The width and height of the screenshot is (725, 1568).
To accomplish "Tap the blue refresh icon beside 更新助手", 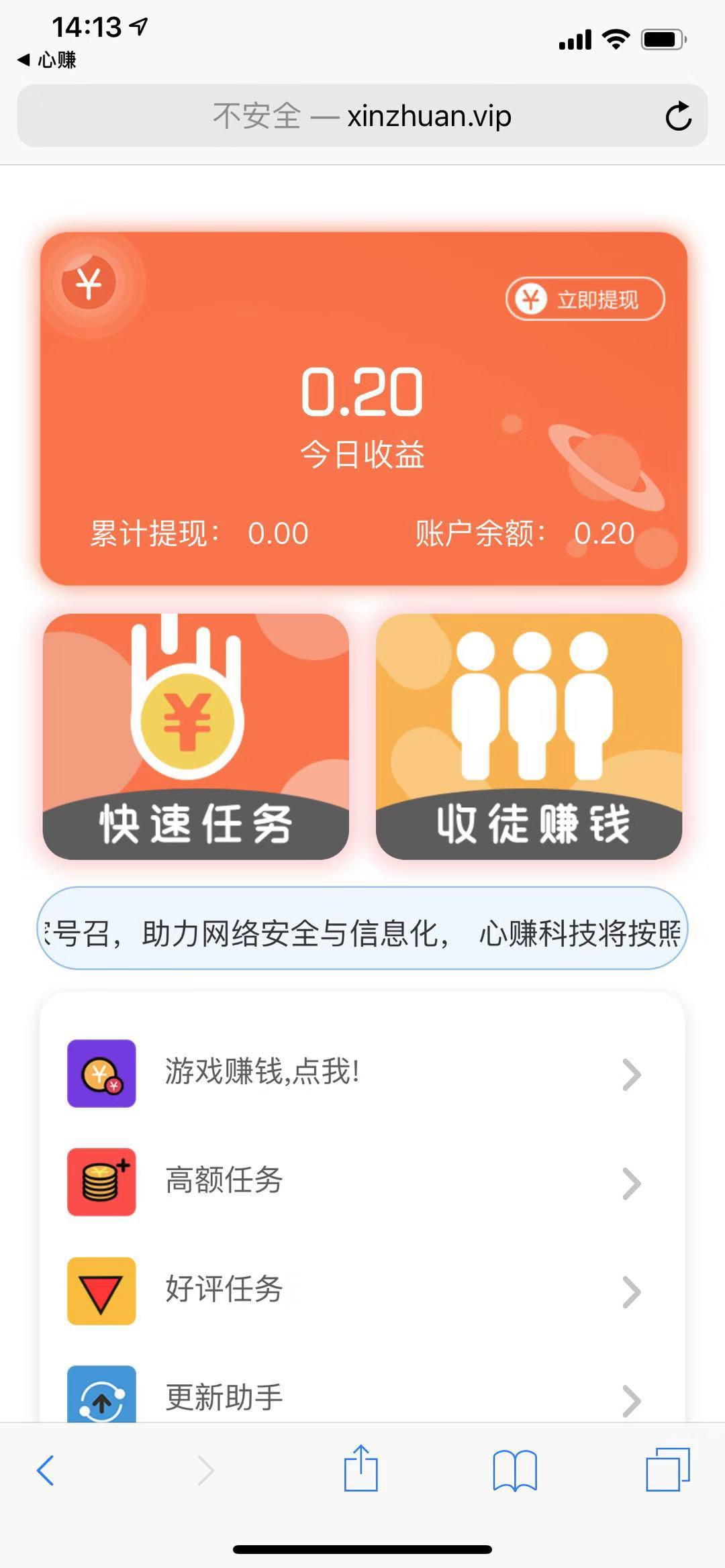I will pos(101,1397).
